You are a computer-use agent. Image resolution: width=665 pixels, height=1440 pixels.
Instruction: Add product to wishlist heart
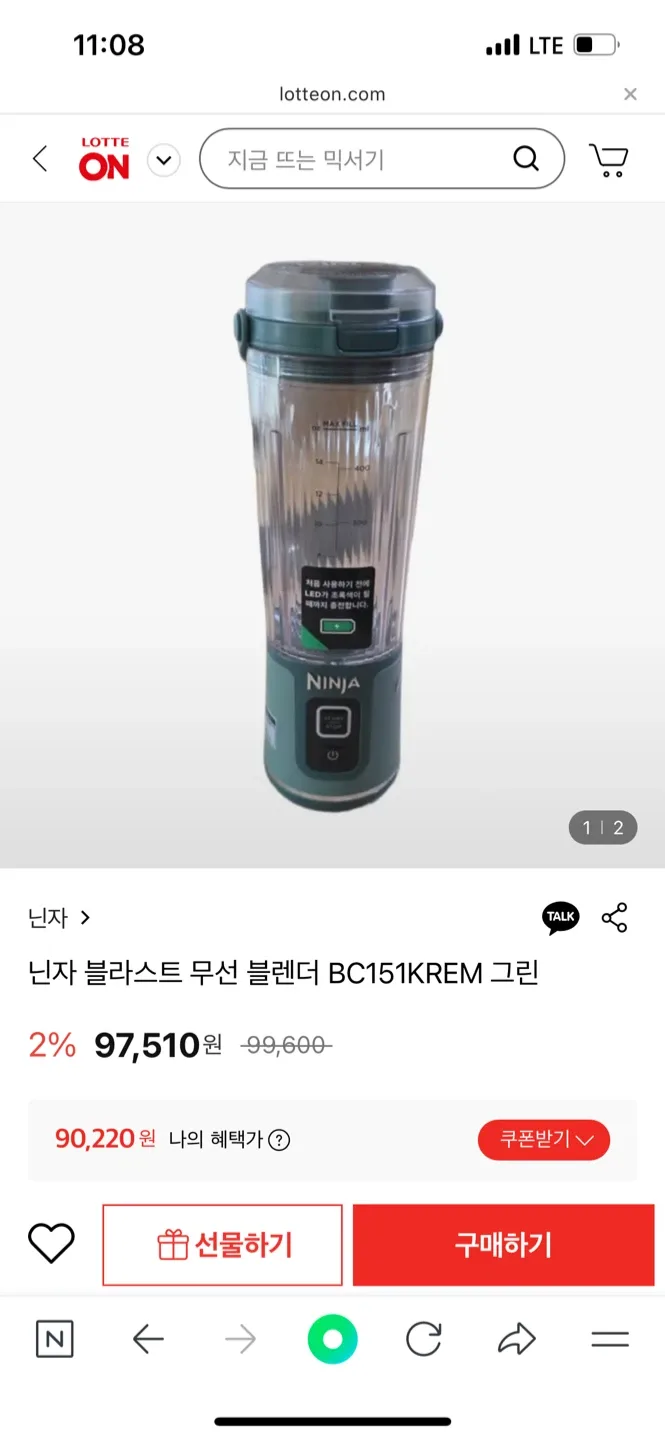click(x=51, y=1243)
